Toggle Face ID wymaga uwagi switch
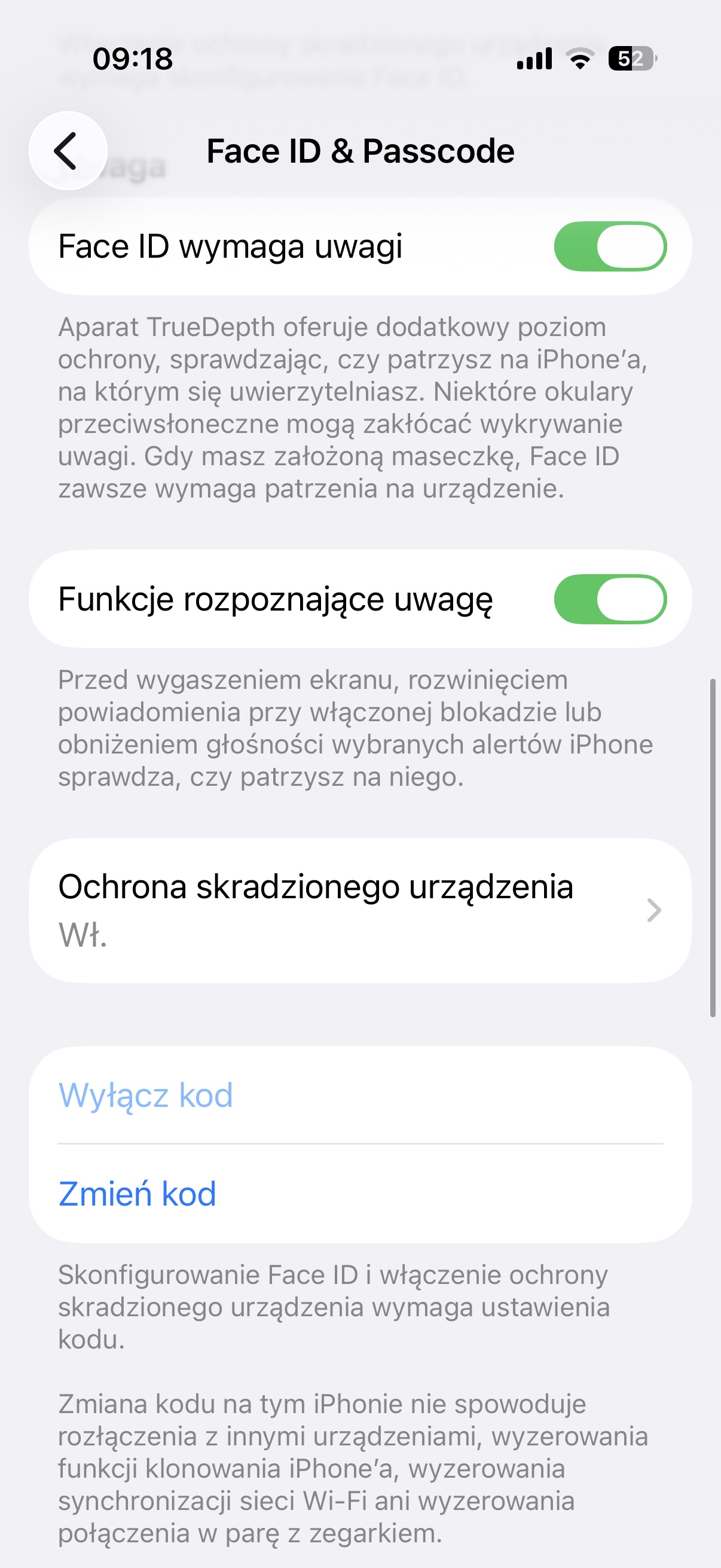This screenshot has height=1568, width=721. pyautogui.click(x=610, y=246)
